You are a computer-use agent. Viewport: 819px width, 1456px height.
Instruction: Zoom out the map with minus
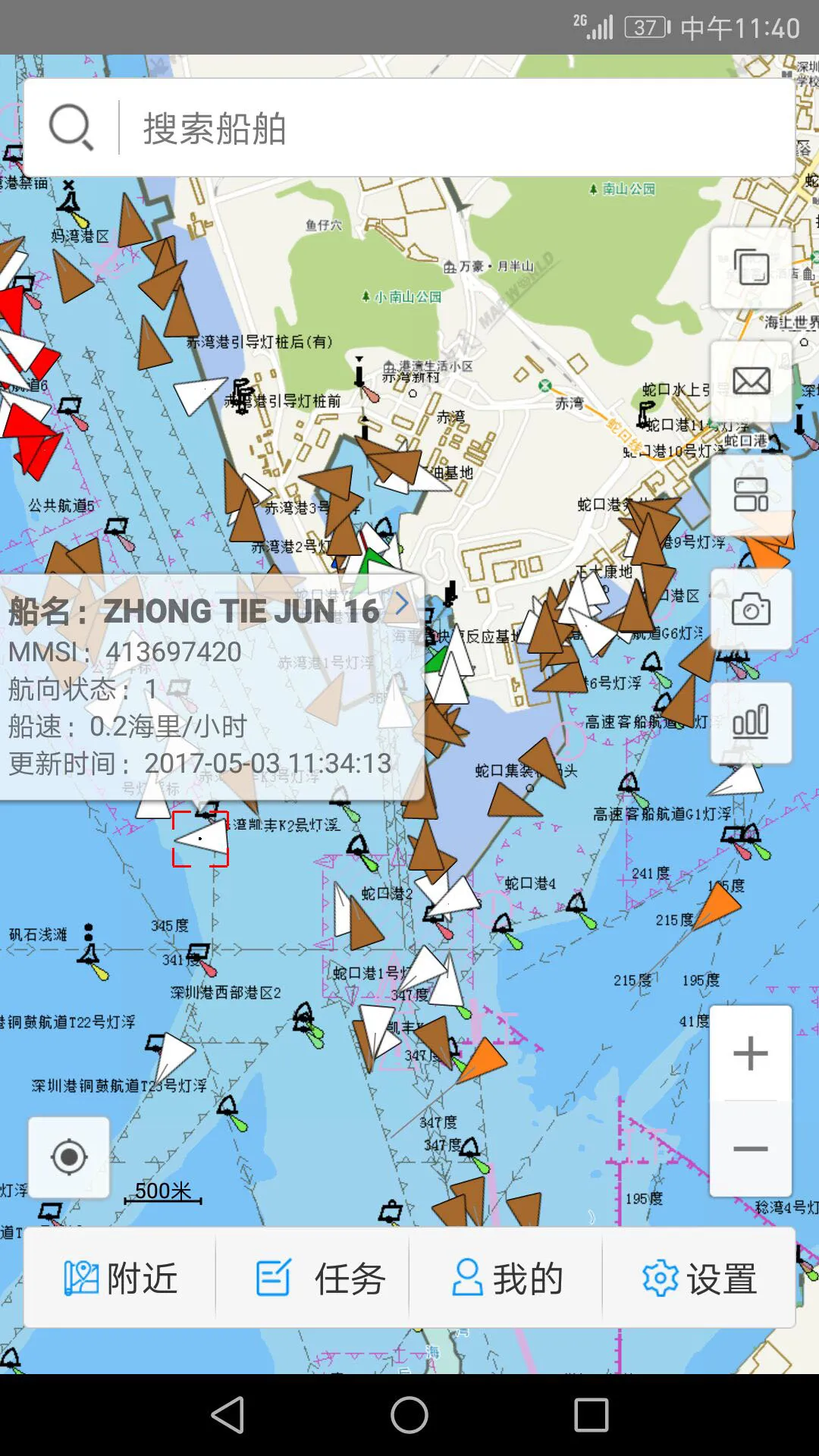coord(751,1149)
